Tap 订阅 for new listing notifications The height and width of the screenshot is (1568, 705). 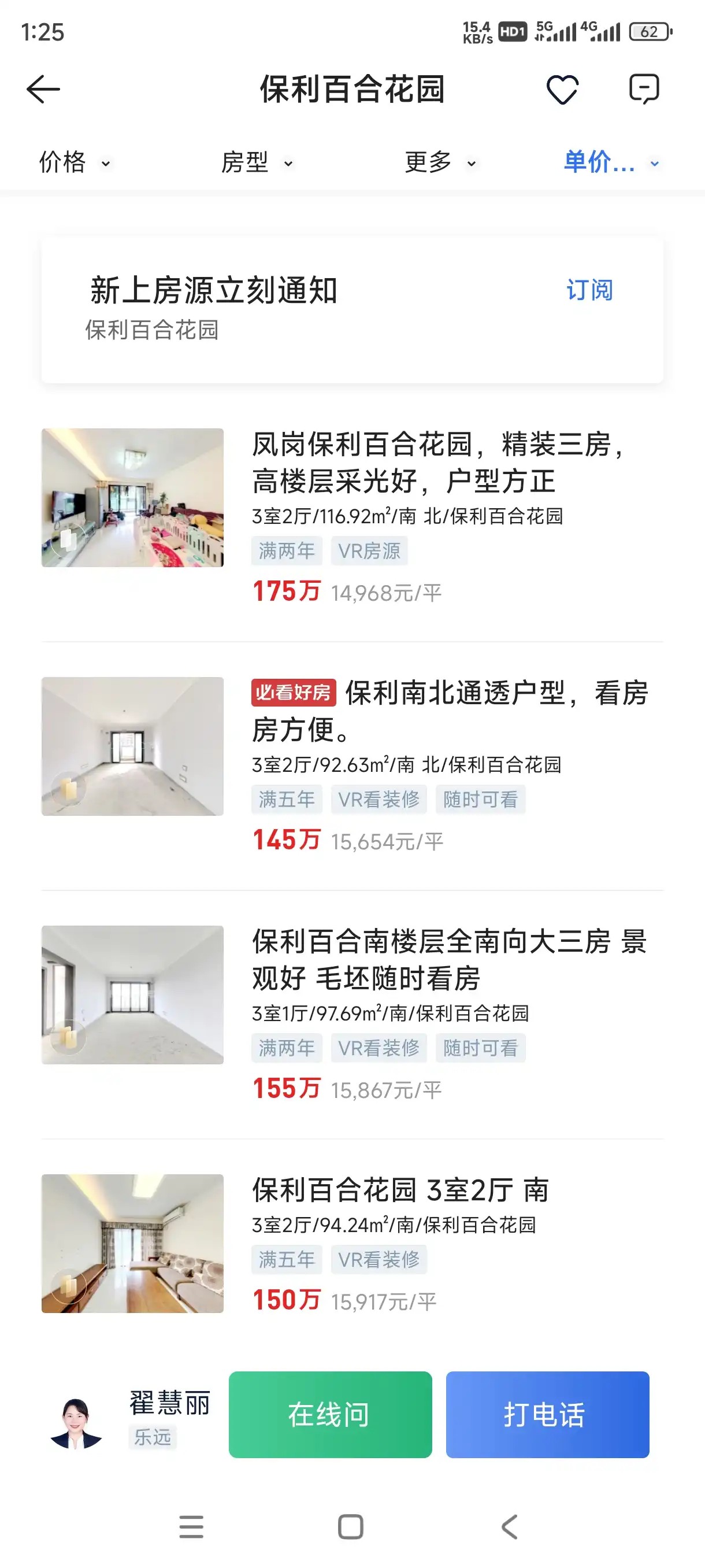click(589, 290)
